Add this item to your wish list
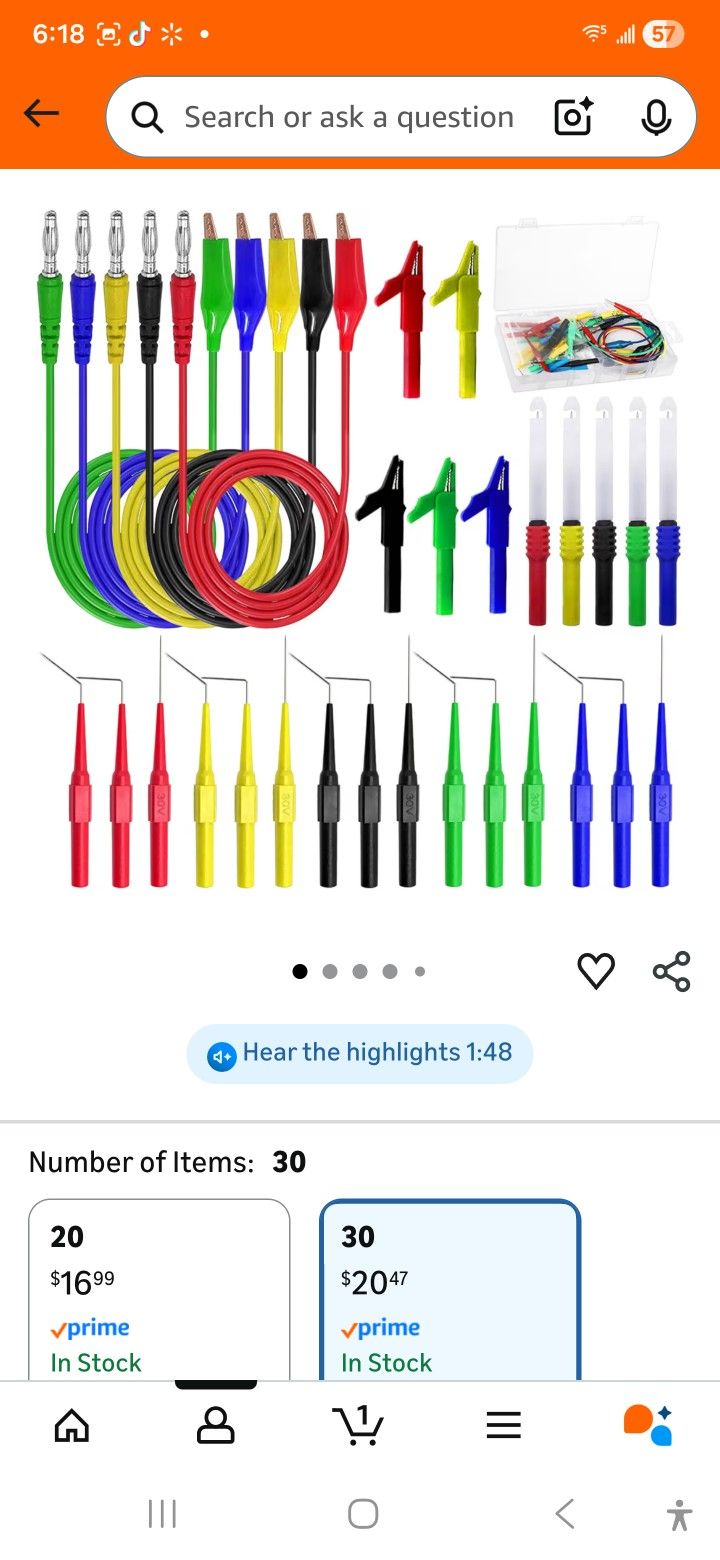The image size is (720, 1560). coord(596,971)
